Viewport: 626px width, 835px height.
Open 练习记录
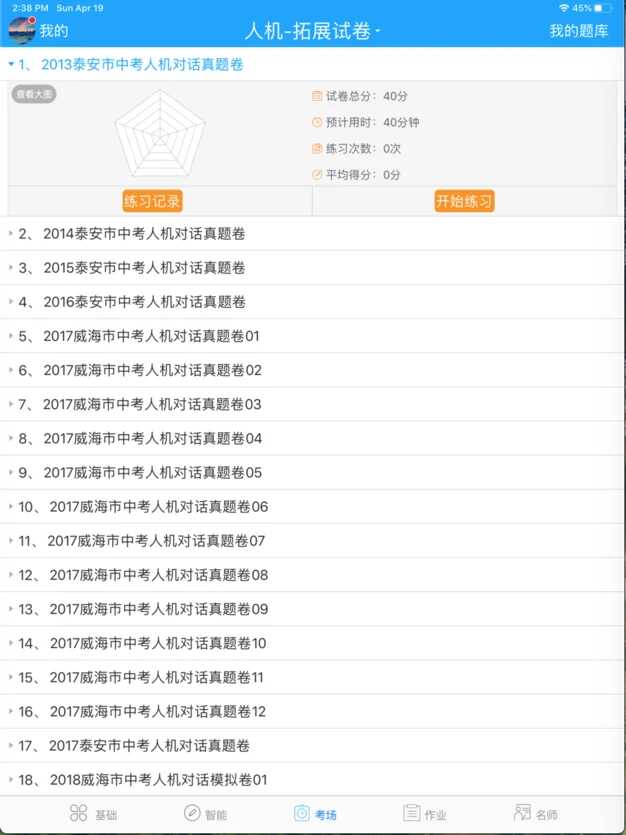[152, 201]
